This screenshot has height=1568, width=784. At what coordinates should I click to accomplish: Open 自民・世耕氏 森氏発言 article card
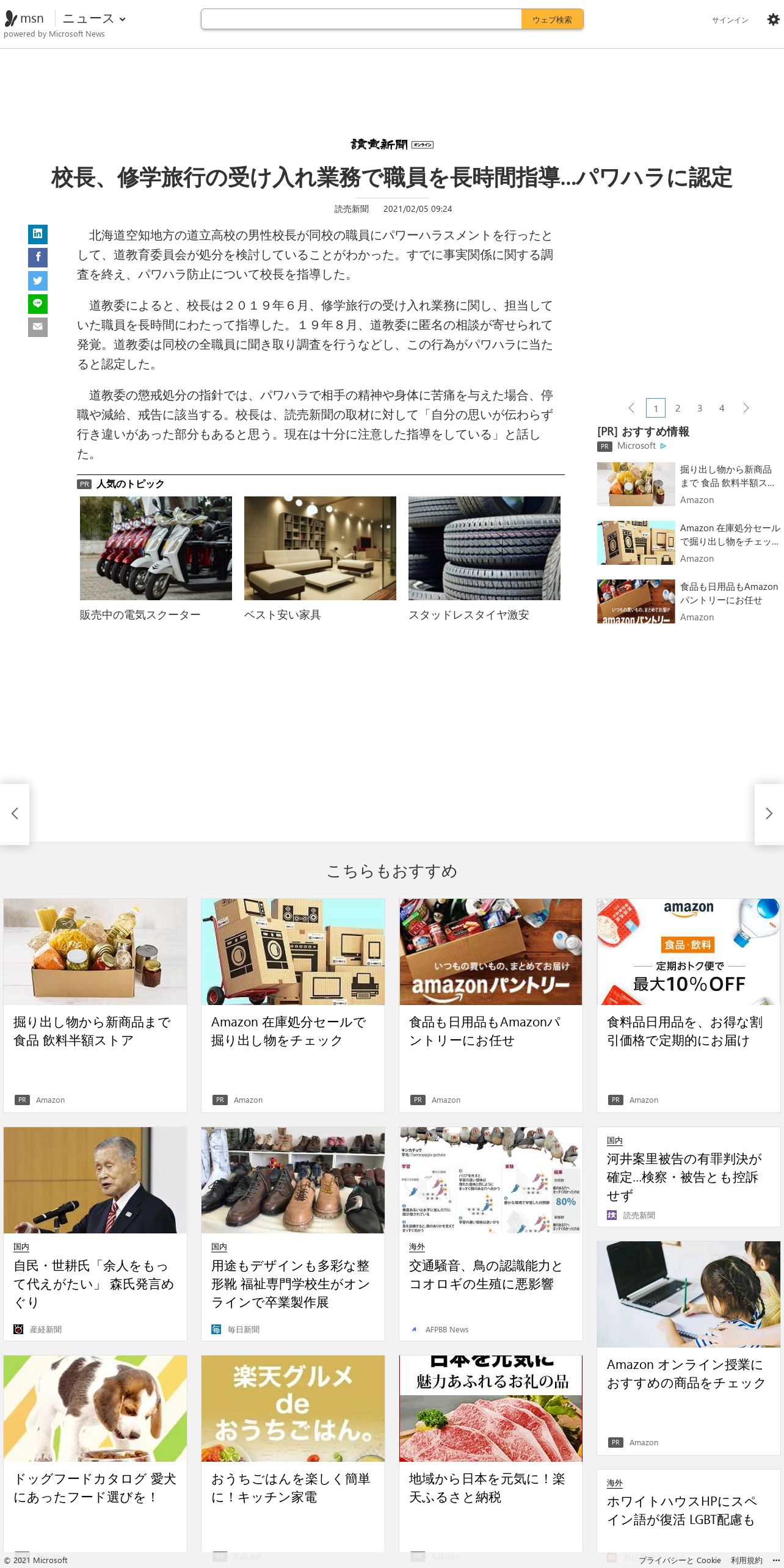[95, 1233]
